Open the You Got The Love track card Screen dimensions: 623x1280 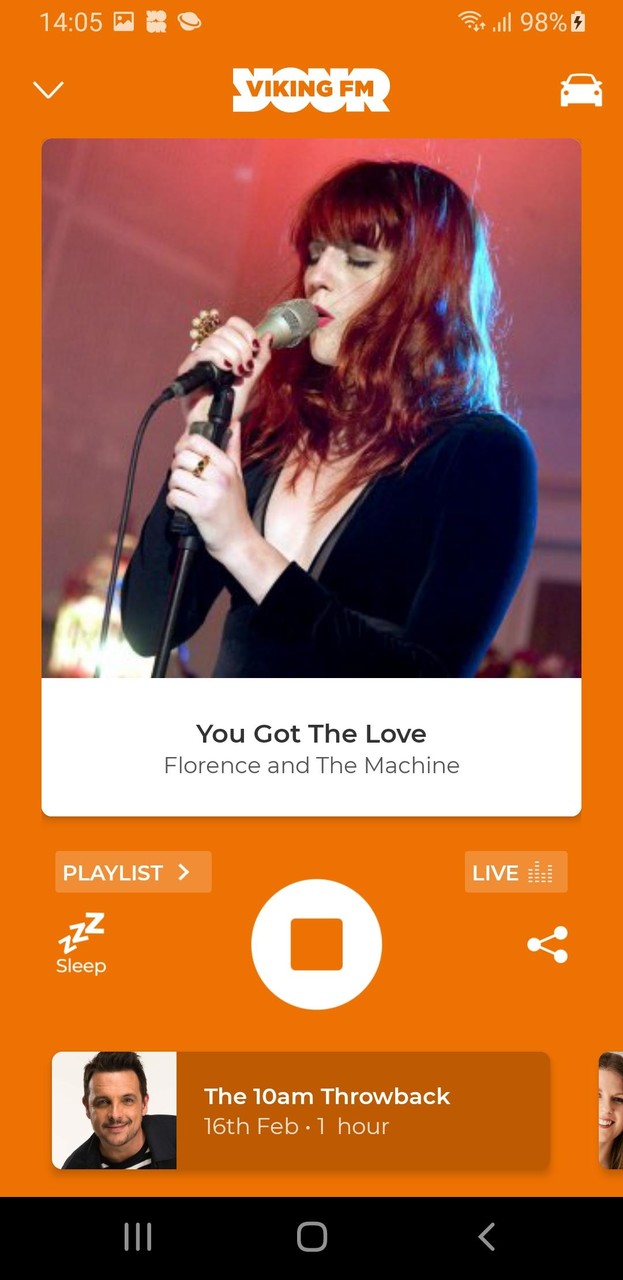tap(311, 747)
